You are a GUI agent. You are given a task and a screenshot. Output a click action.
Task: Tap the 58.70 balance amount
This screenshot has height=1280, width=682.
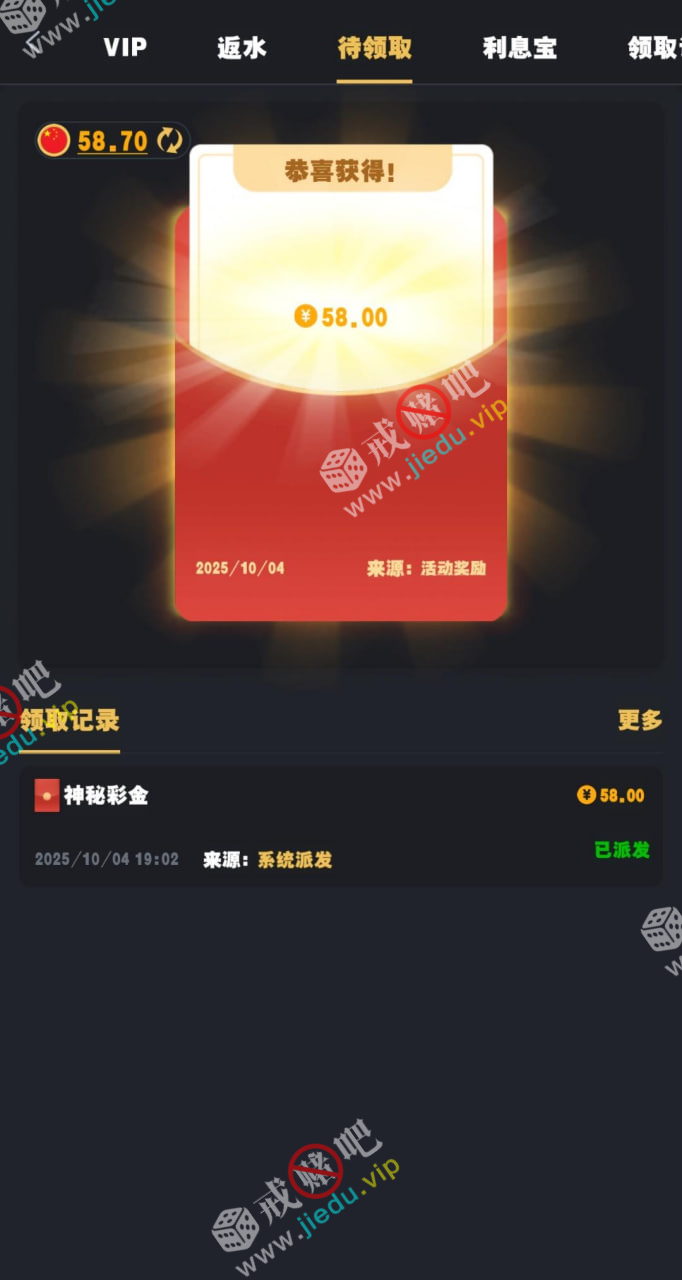[x=112, y=141]
